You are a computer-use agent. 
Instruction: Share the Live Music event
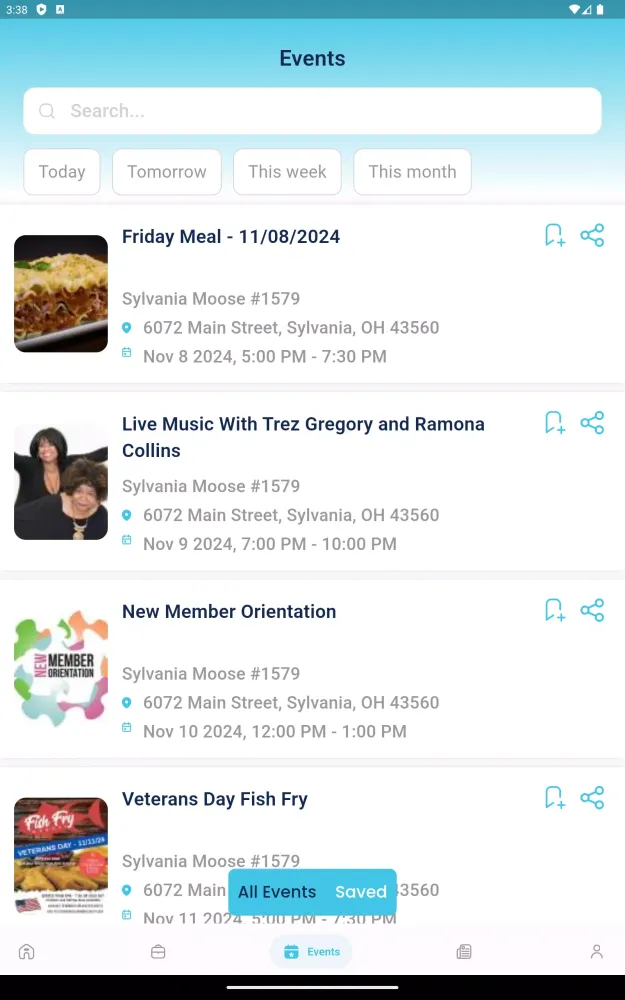pyautogui.click(x=592, y=423)
